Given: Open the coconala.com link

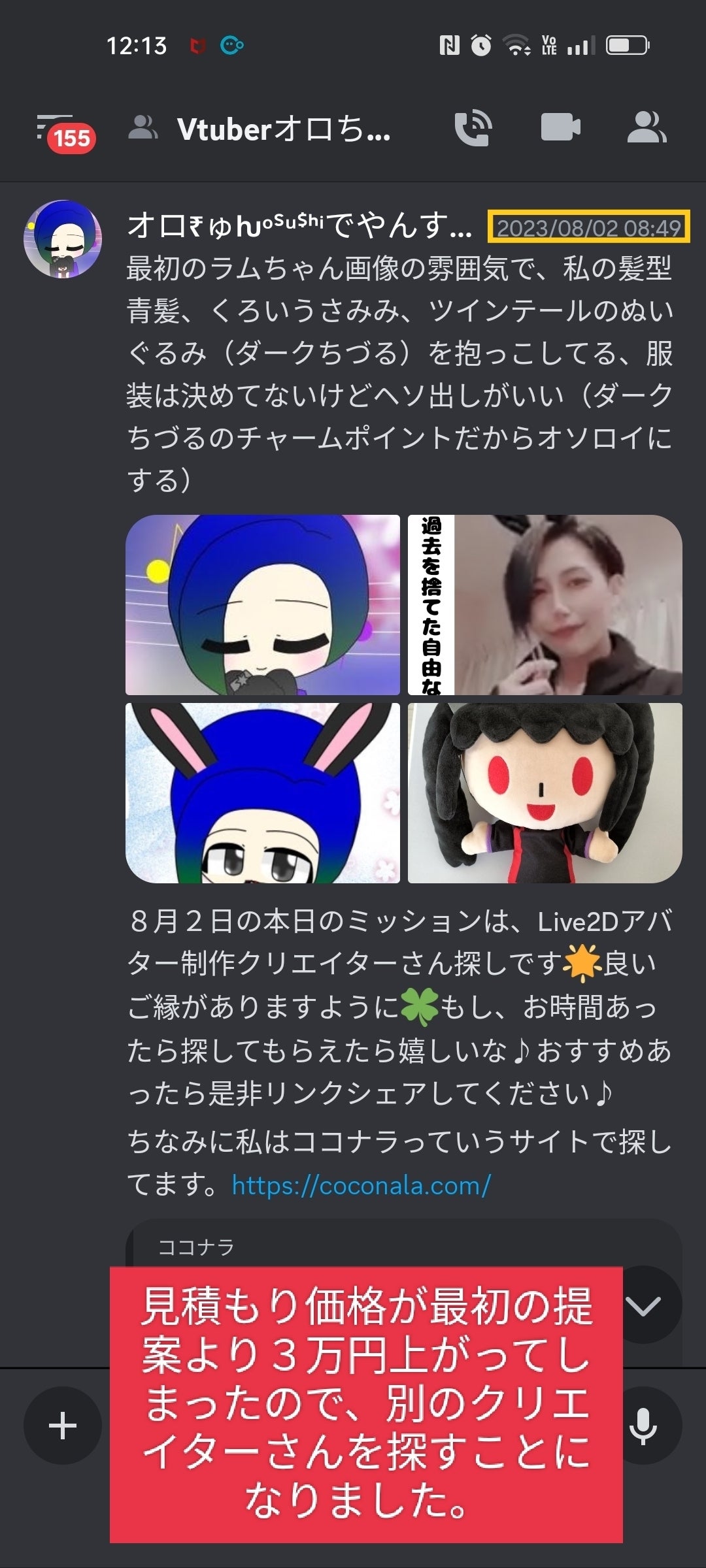Looking at the screenshot, I should (361, 1186).
